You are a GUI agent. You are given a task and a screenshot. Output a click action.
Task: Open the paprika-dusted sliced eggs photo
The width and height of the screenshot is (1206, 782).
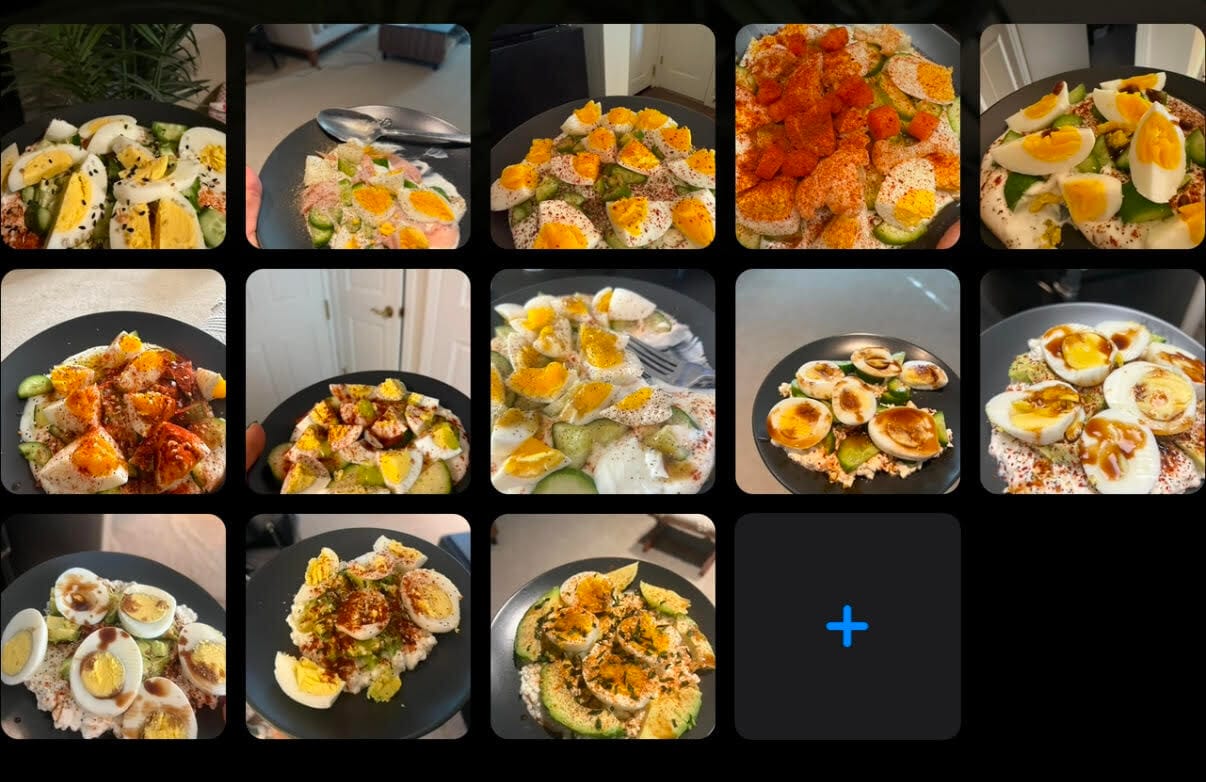(602, 136)
